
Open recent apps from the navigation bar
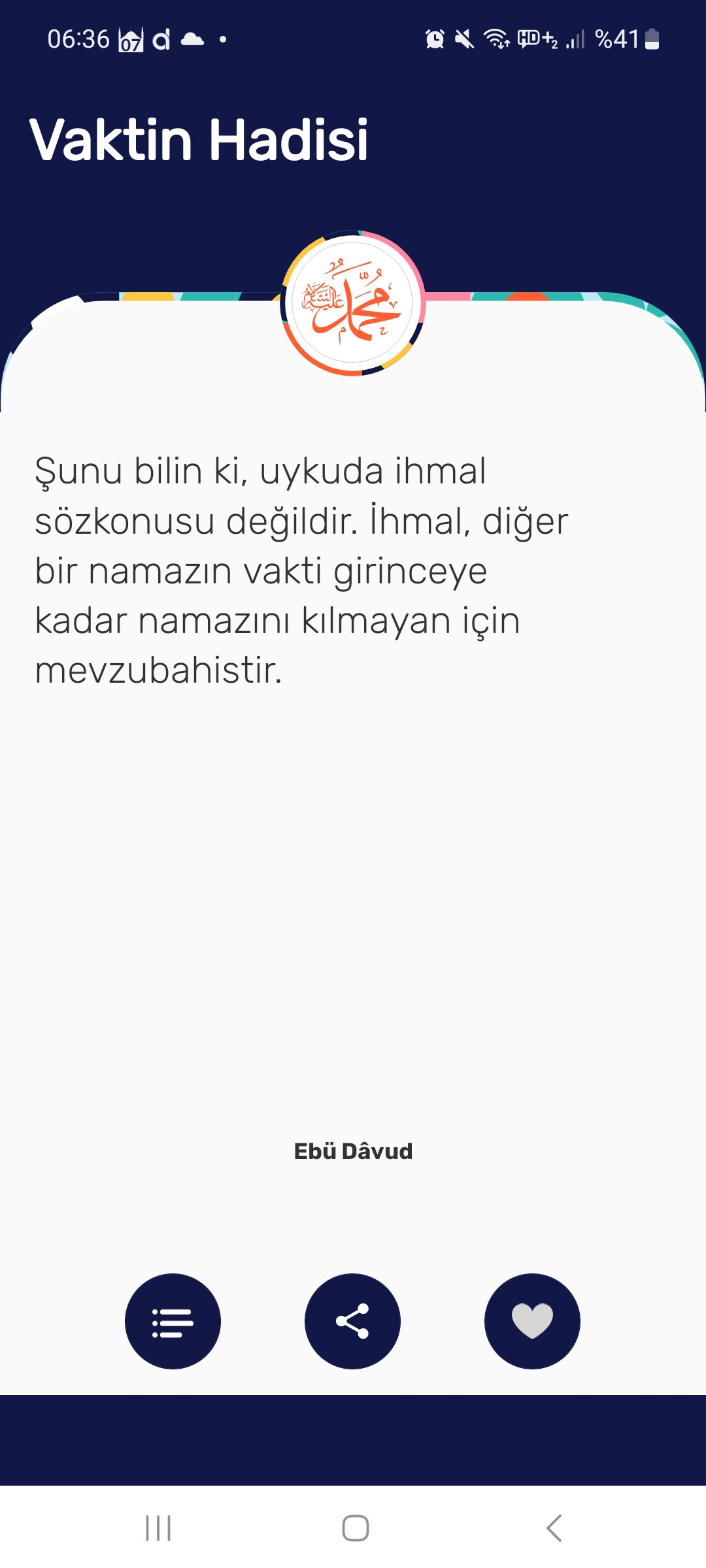click(x=158, y=1528)
